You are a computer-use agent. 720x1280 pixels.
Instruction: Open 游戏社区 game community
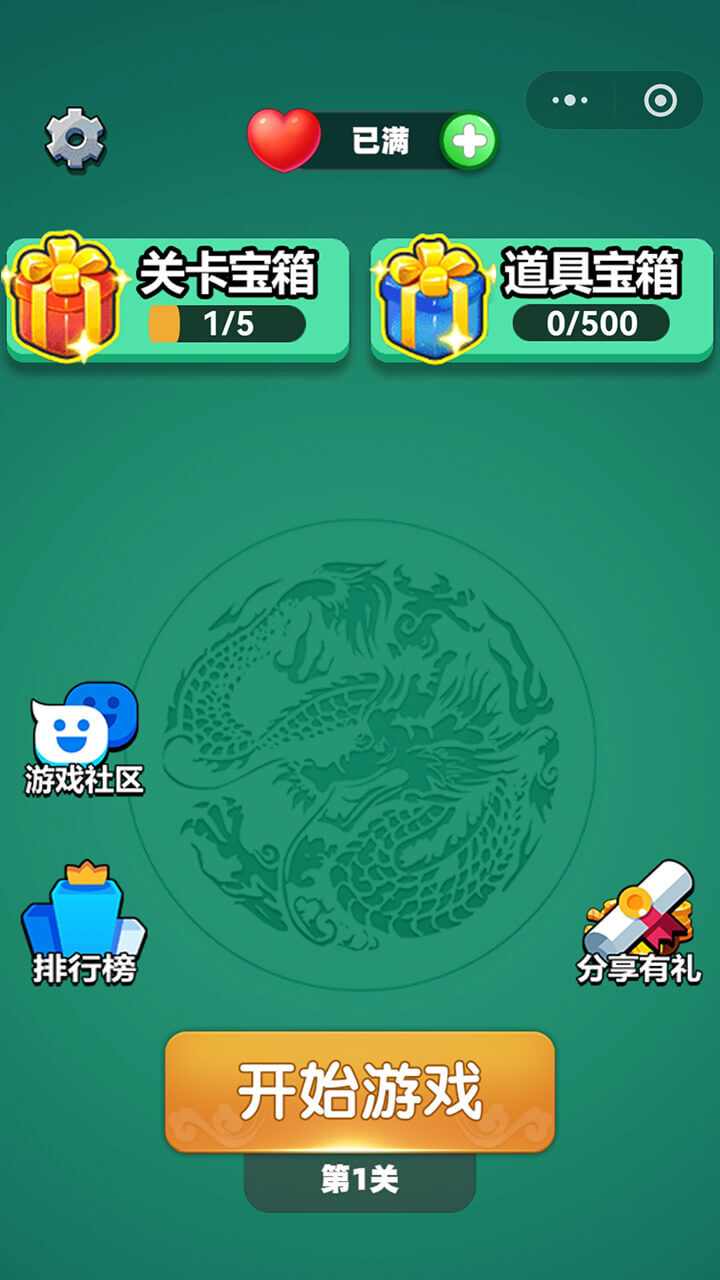click(x=85, y=739)
